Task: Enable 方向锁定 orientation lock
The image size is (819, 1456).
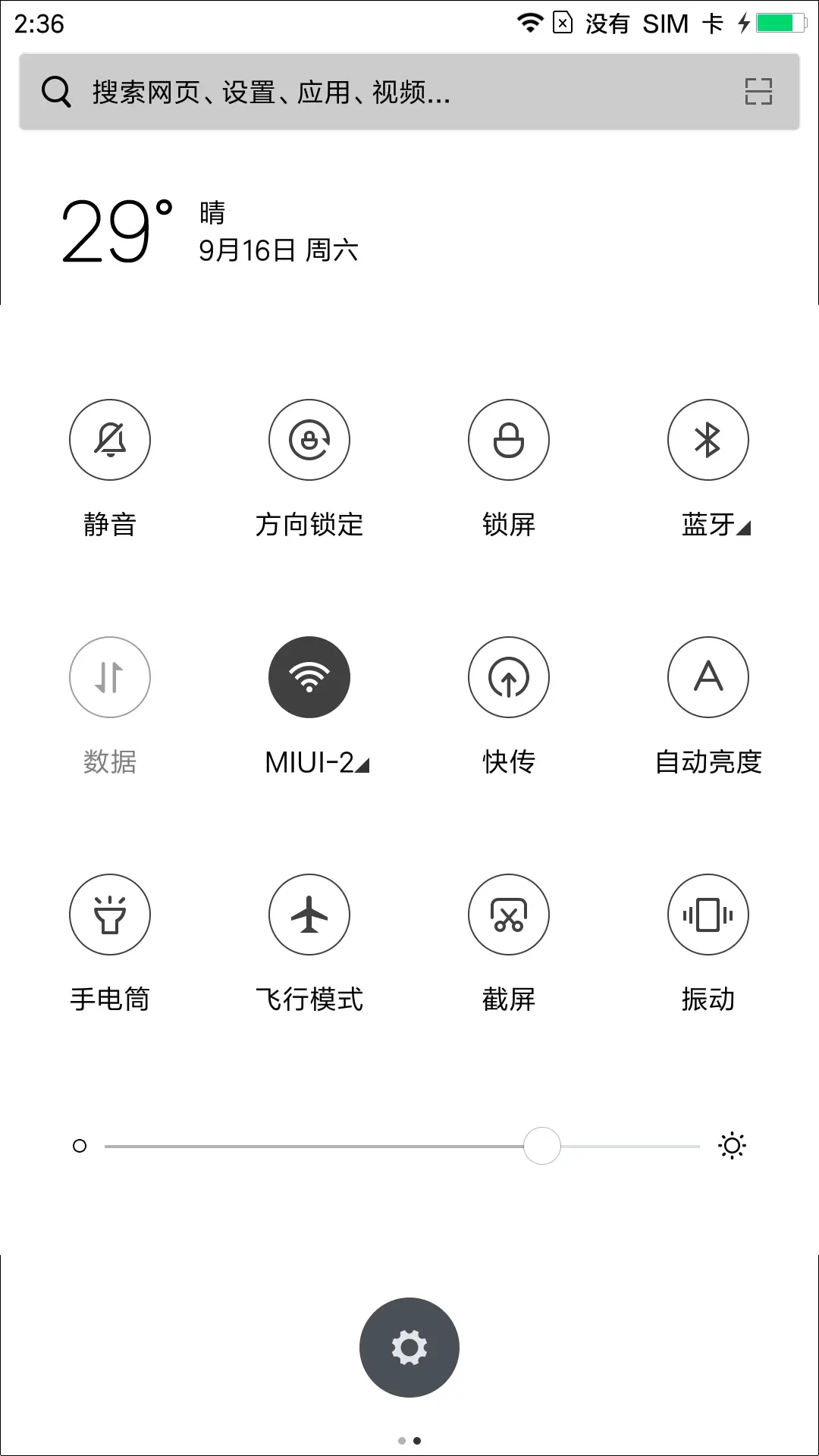Action: tap(309, 440)
